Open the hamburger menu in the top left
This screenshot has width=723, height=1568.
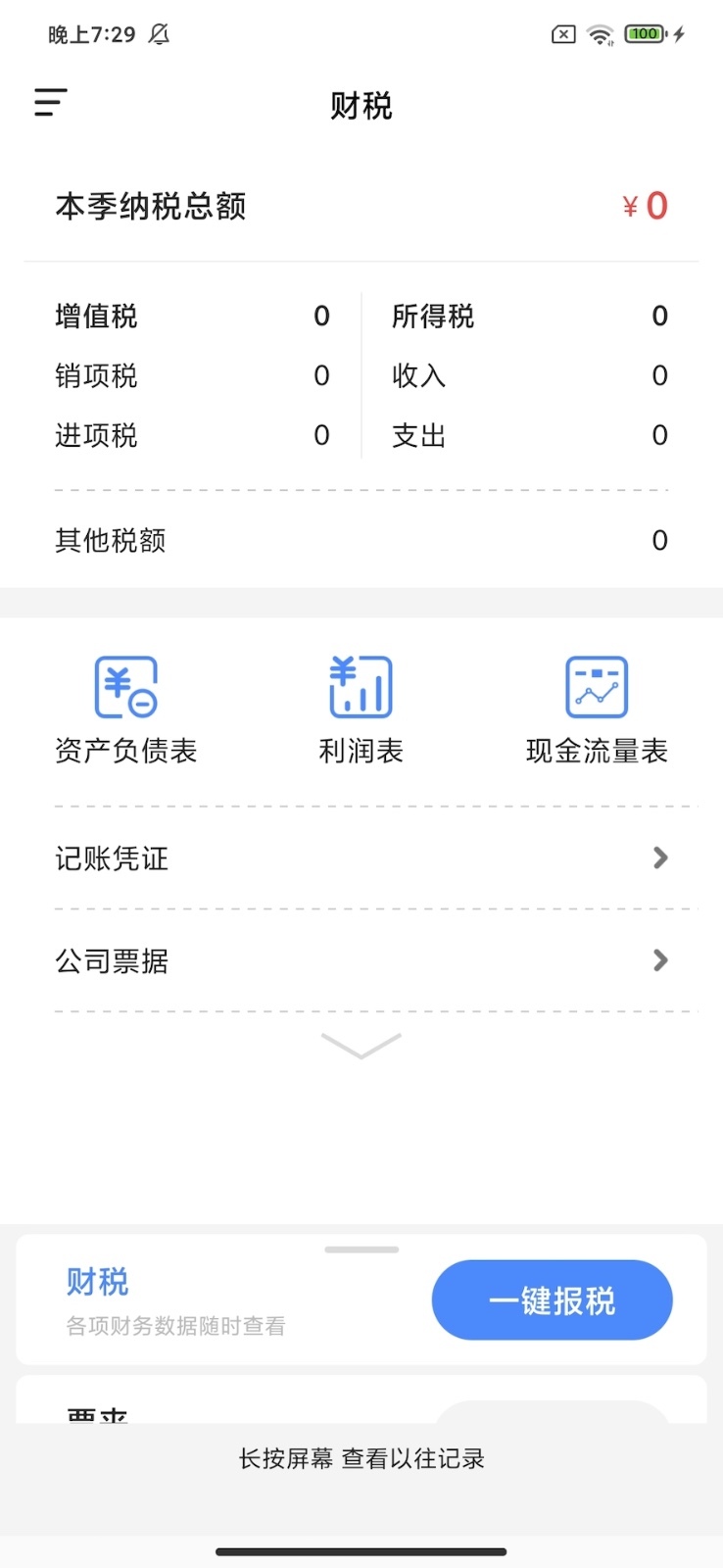[x=50, y=102]
